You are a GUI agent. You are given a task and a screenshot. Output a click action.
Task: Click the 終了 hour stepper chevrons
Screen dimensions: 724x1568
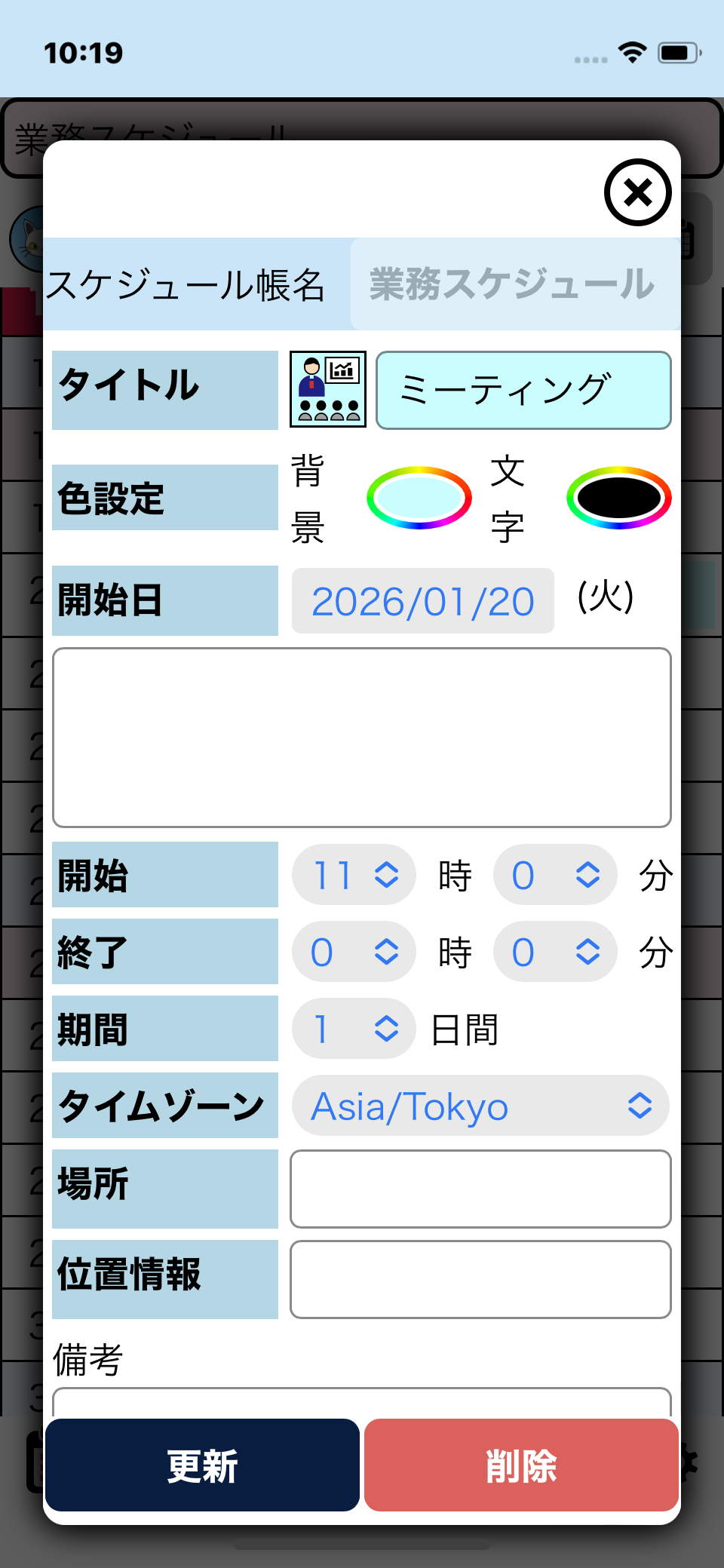[385, 952]
